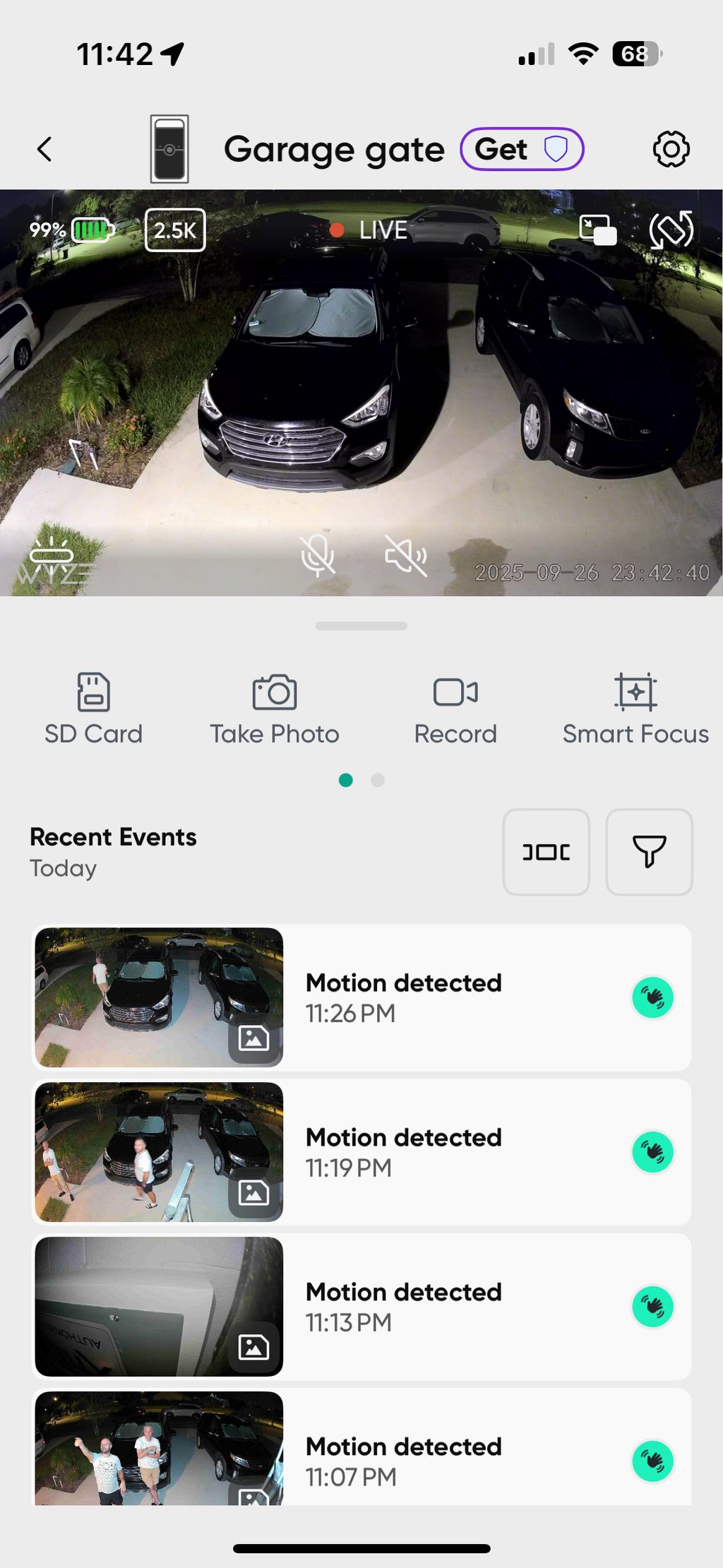Screen dimensions: 723x1568
Task: Turn on live stream sound
Action: 405,554
